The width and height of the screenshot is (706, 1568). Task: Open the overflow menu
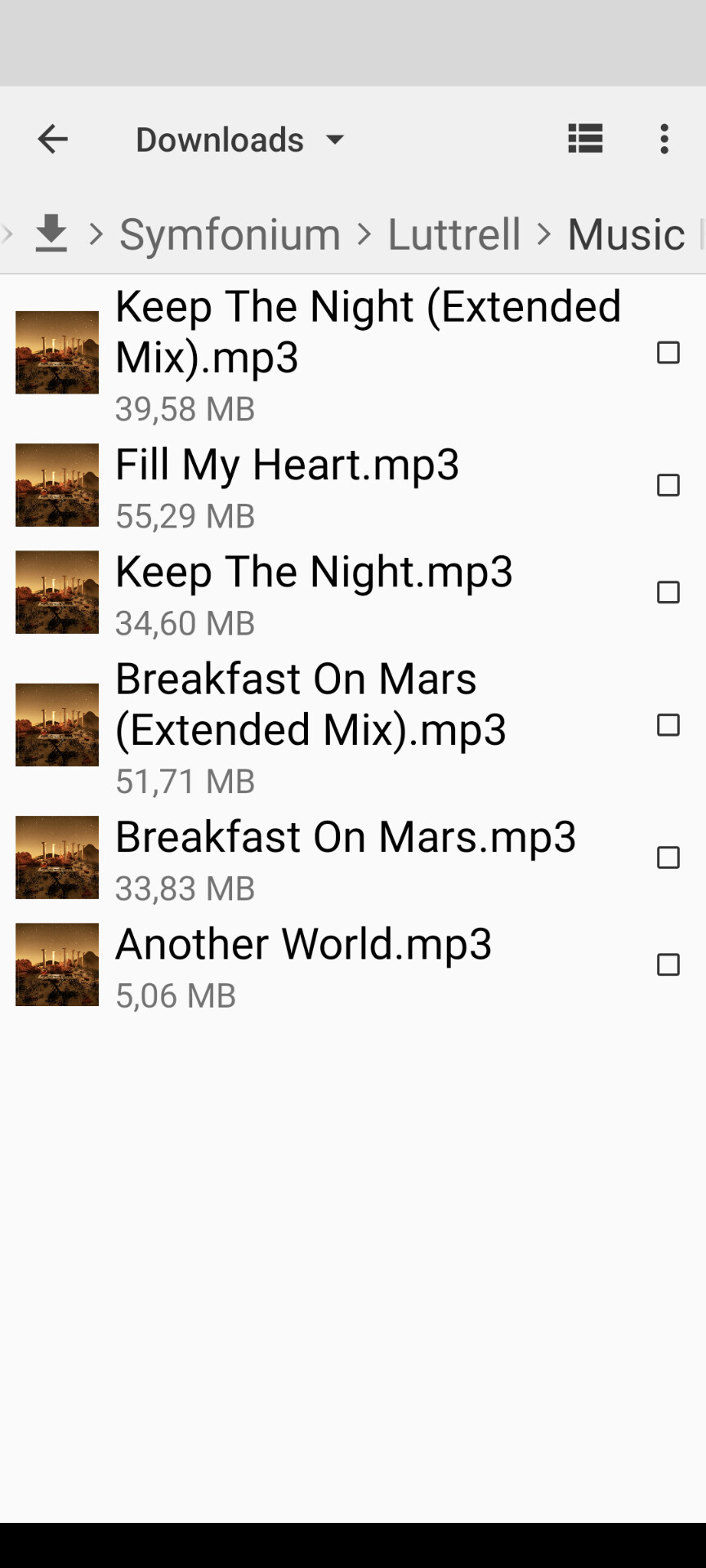(664, 139)
